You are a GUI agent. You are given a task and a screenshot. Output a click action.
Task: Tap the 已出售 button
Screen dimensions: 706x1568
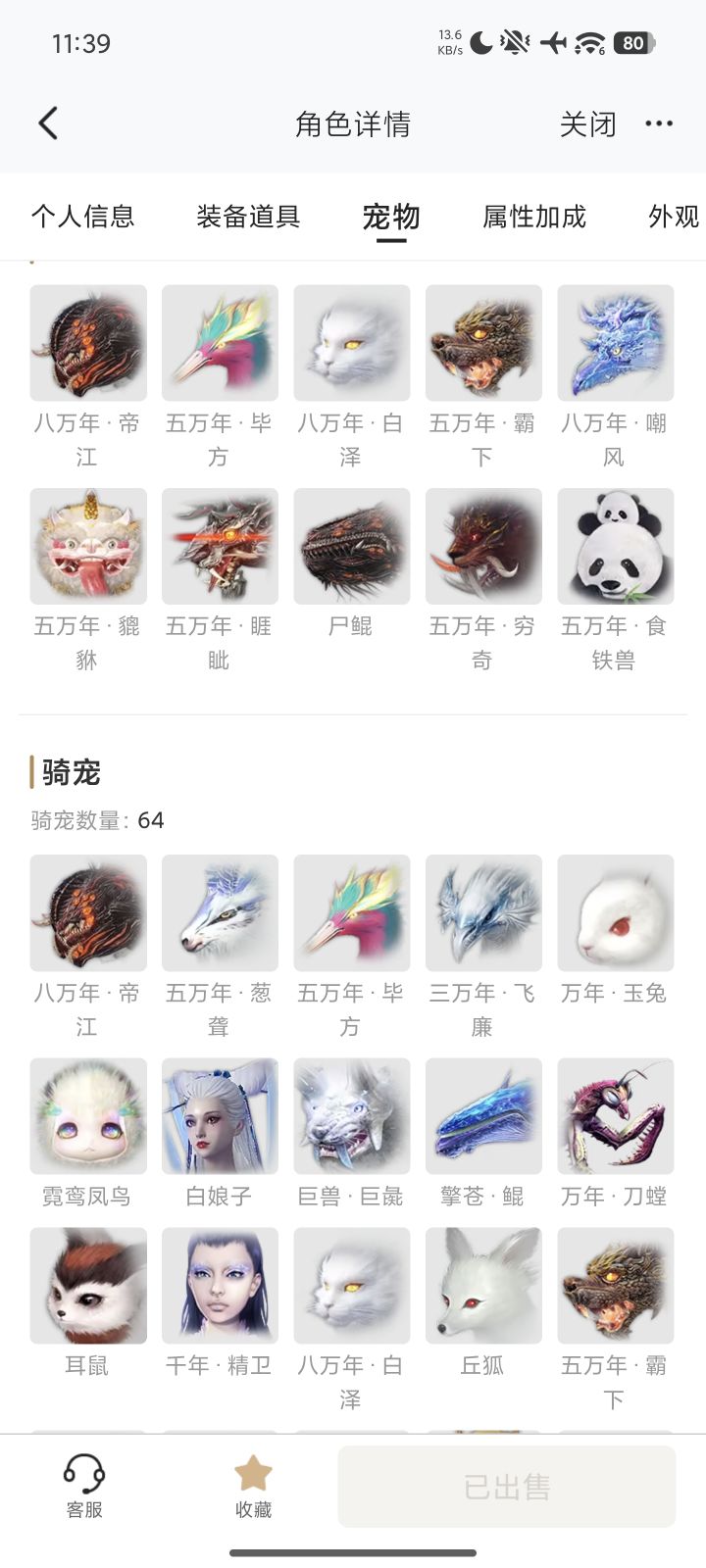click(507, 1487)
